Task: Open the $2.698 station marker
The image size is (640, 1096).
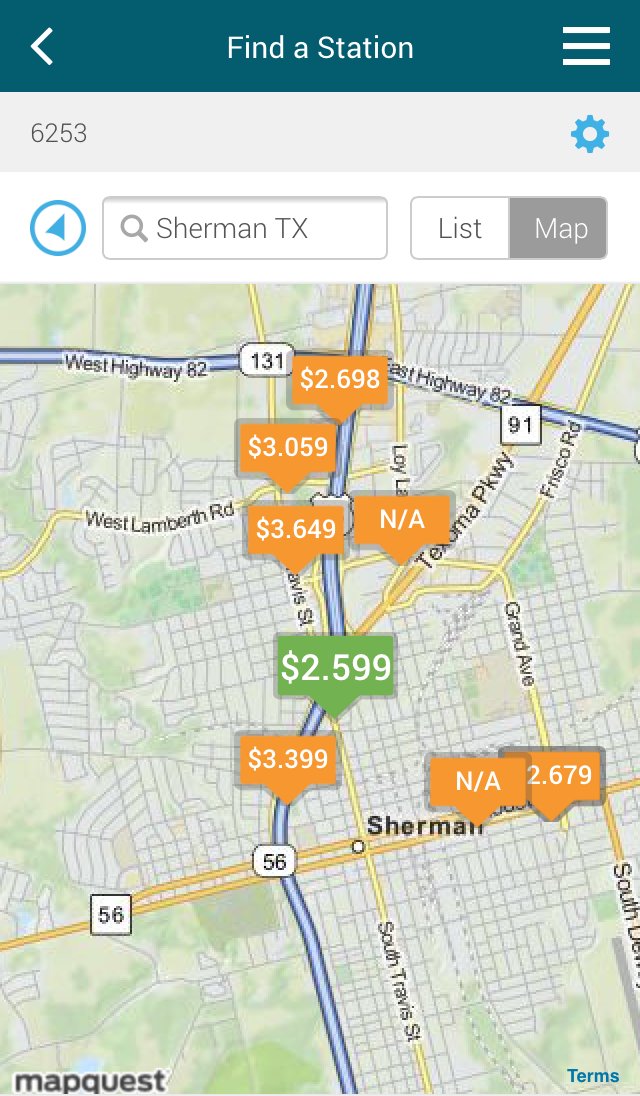Action: click(x=340, y=382)
